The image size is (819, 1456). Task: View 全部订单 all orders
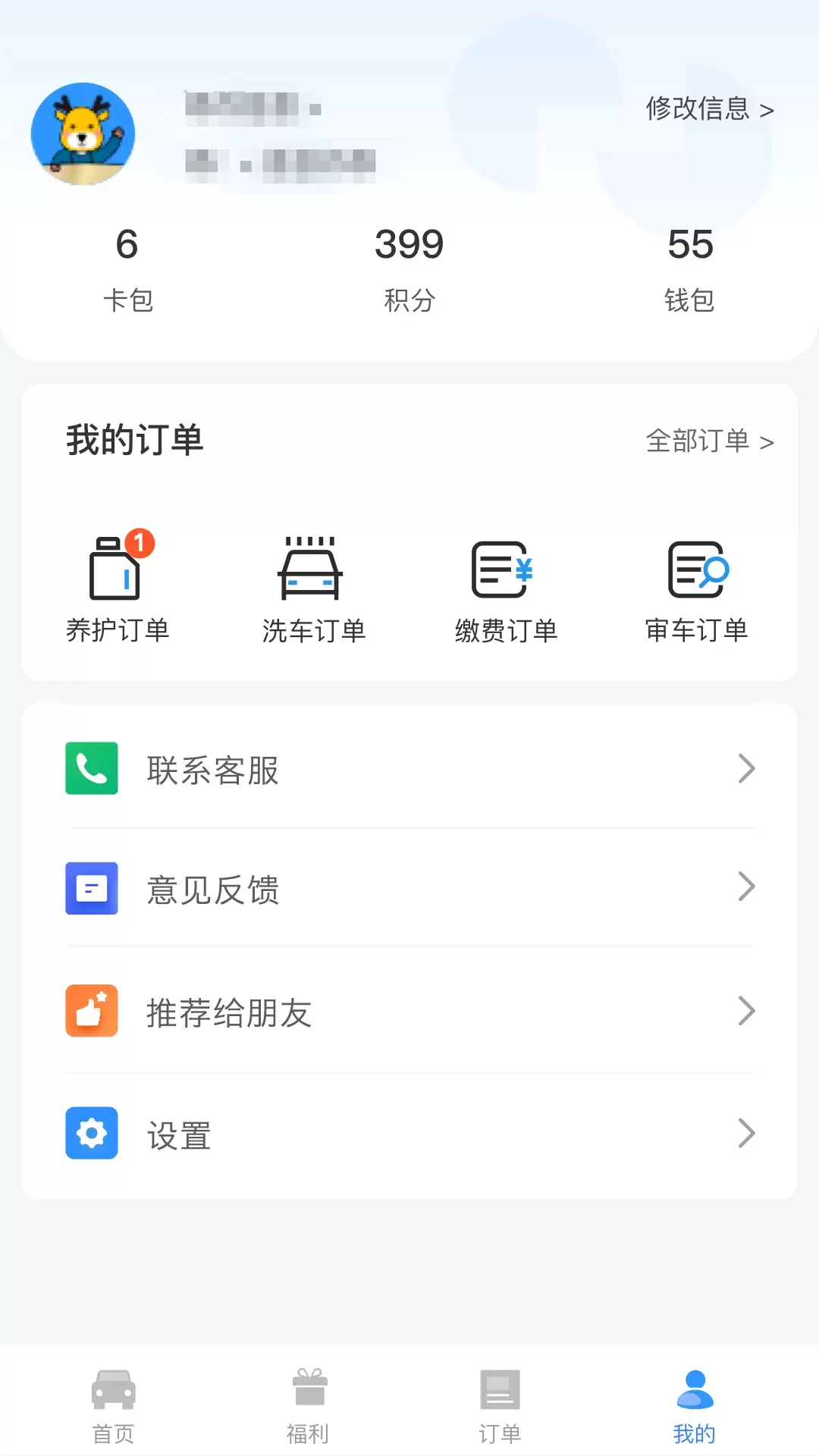point(709,441)
